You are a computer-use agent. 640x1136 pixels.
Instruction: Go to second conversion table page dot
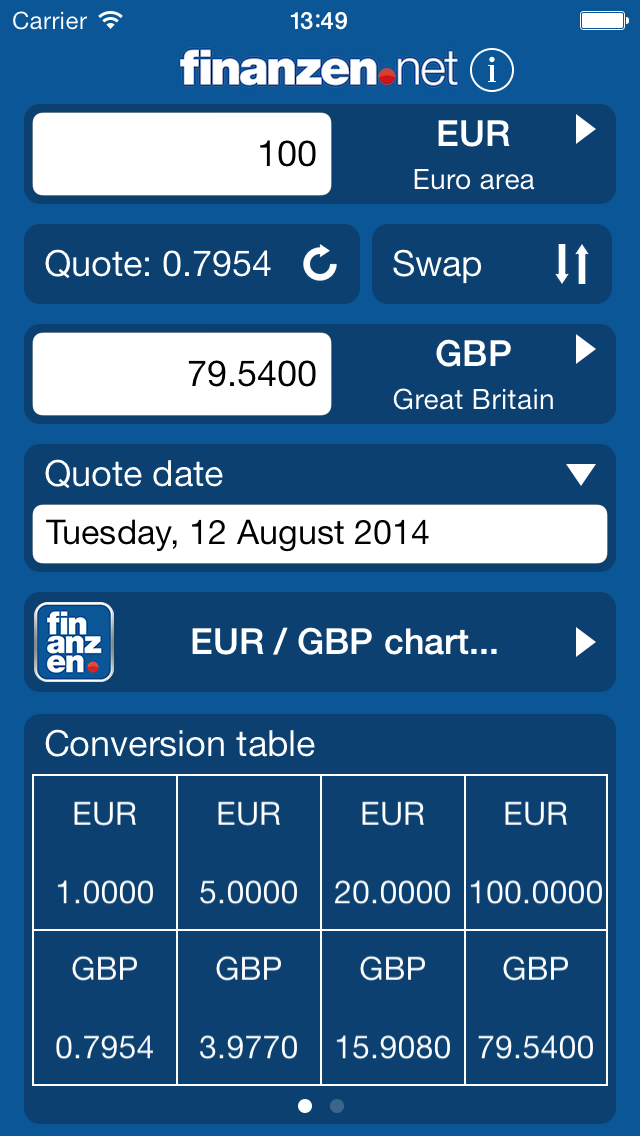click(336, 1106)
